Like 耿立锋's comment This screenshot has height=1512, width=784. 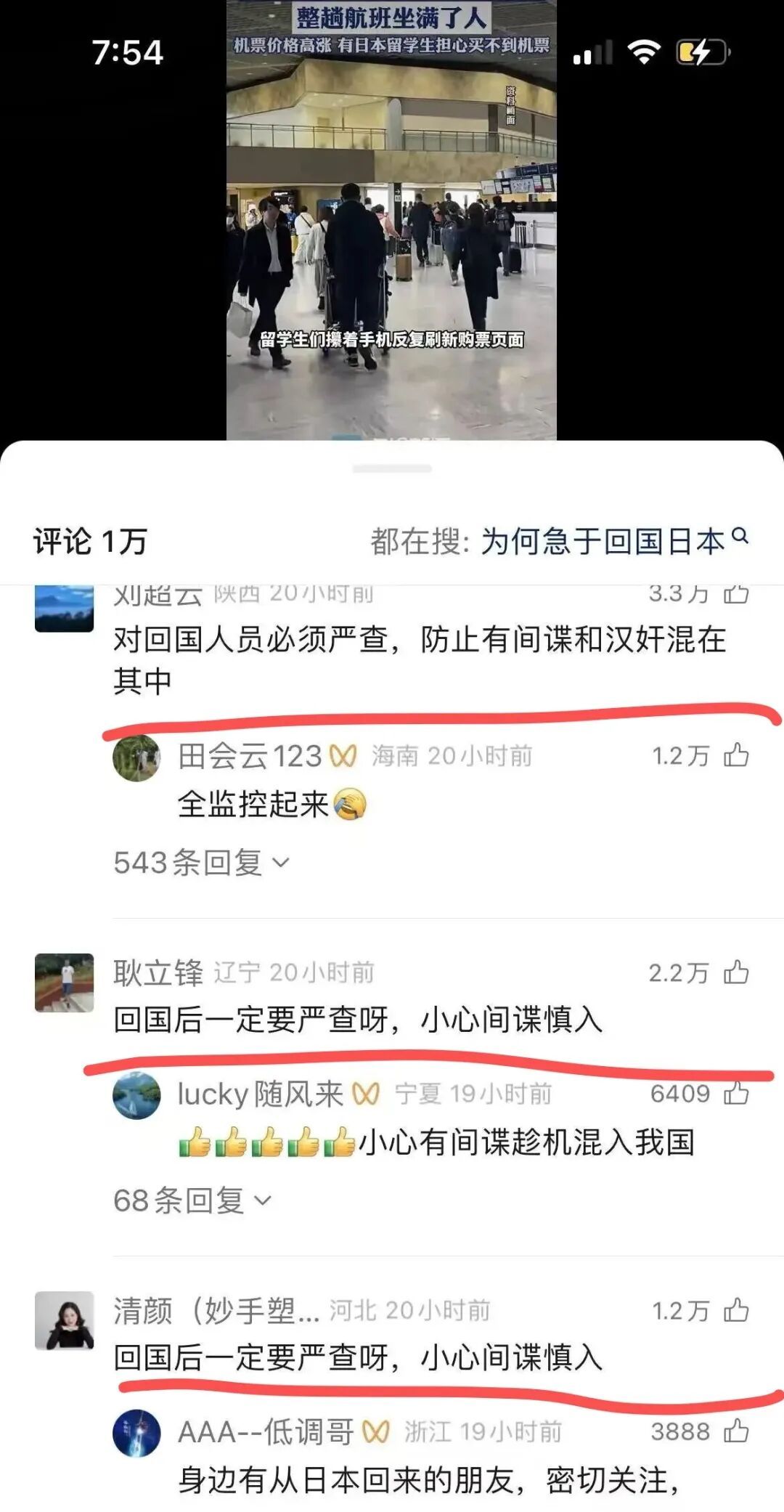[736, 972]
